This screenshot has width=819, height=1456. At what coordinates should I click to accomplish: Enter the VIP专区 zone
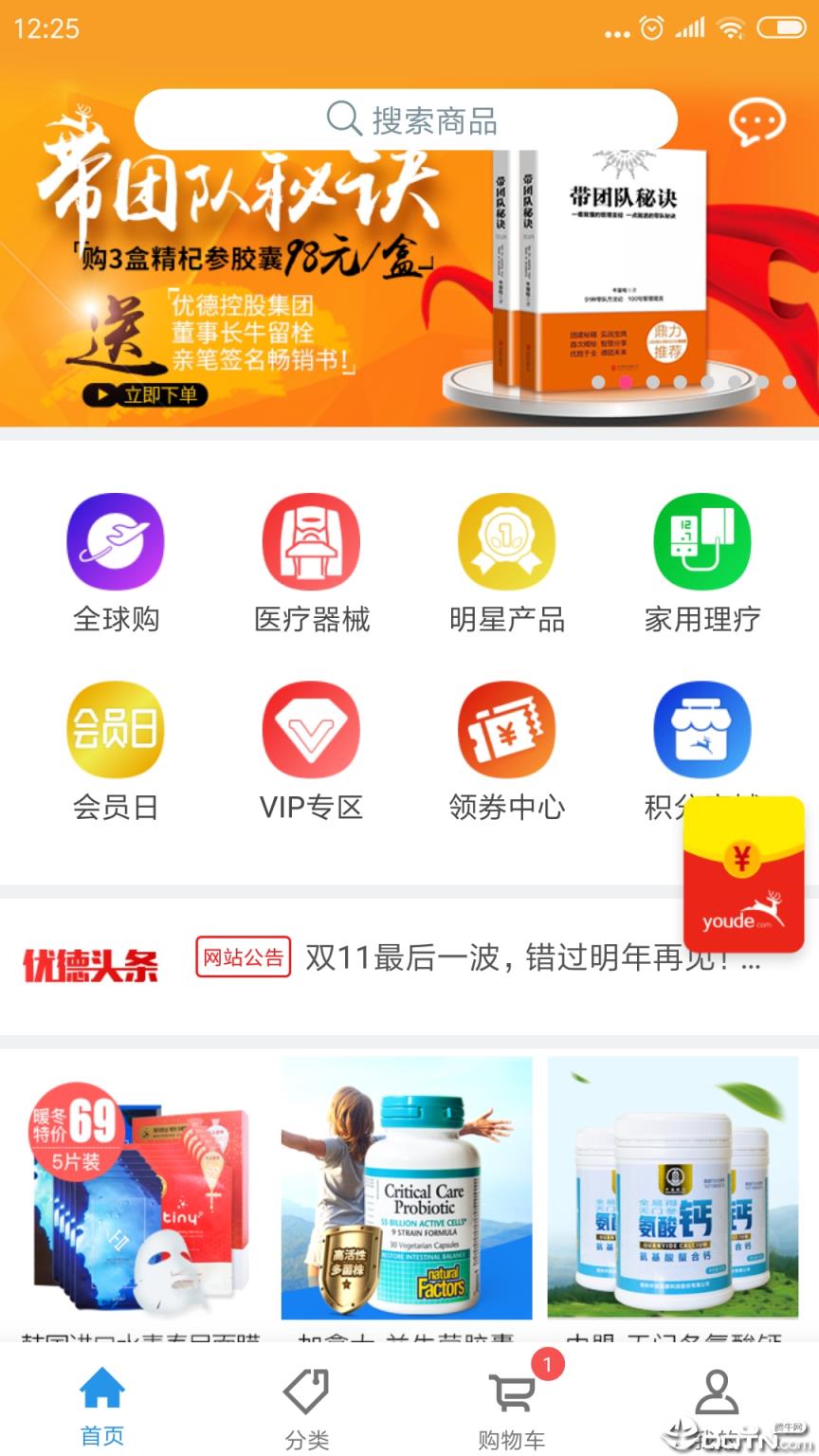311,728
